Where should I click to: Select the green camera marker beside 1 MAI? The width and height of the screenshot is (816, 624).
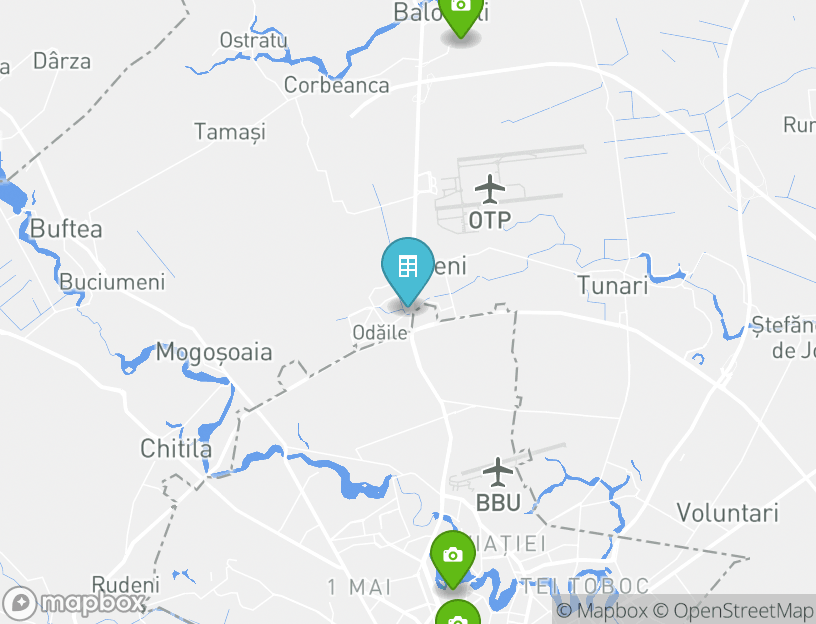452,556
